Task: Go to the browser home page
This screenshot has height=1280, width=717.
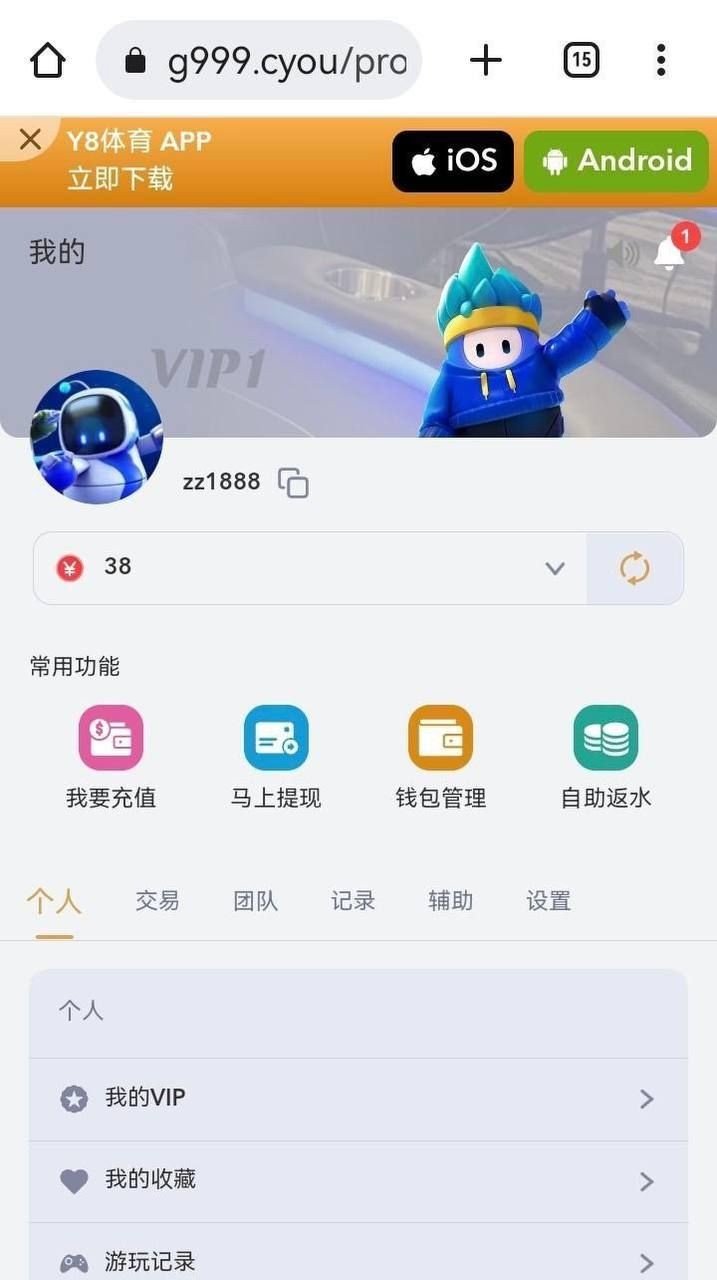Action: (x=47, y=61)
